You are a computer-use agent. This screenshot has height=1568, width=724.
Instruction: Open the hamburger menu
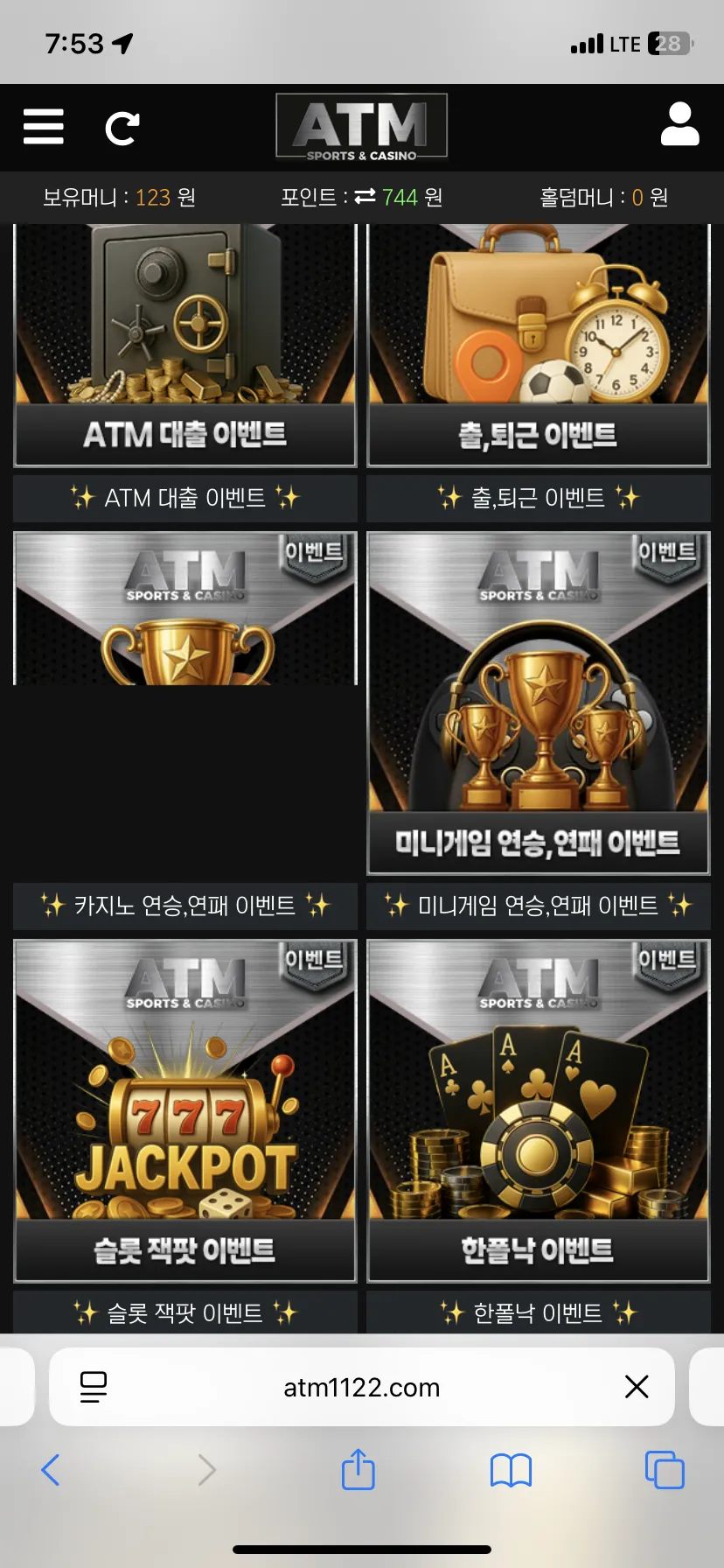[x=43, y=127]
